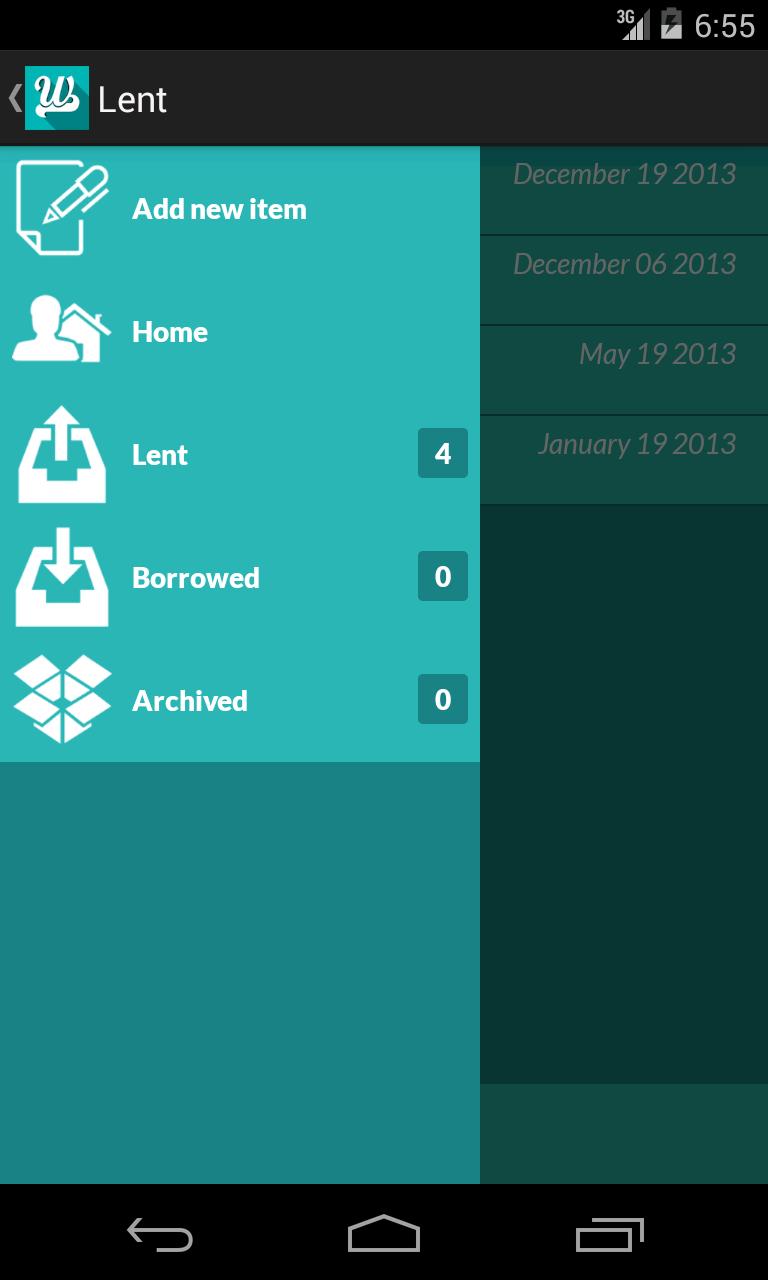Select the Home menu entry
Viewport: 768px width, 1280px height.
[170, 332]
